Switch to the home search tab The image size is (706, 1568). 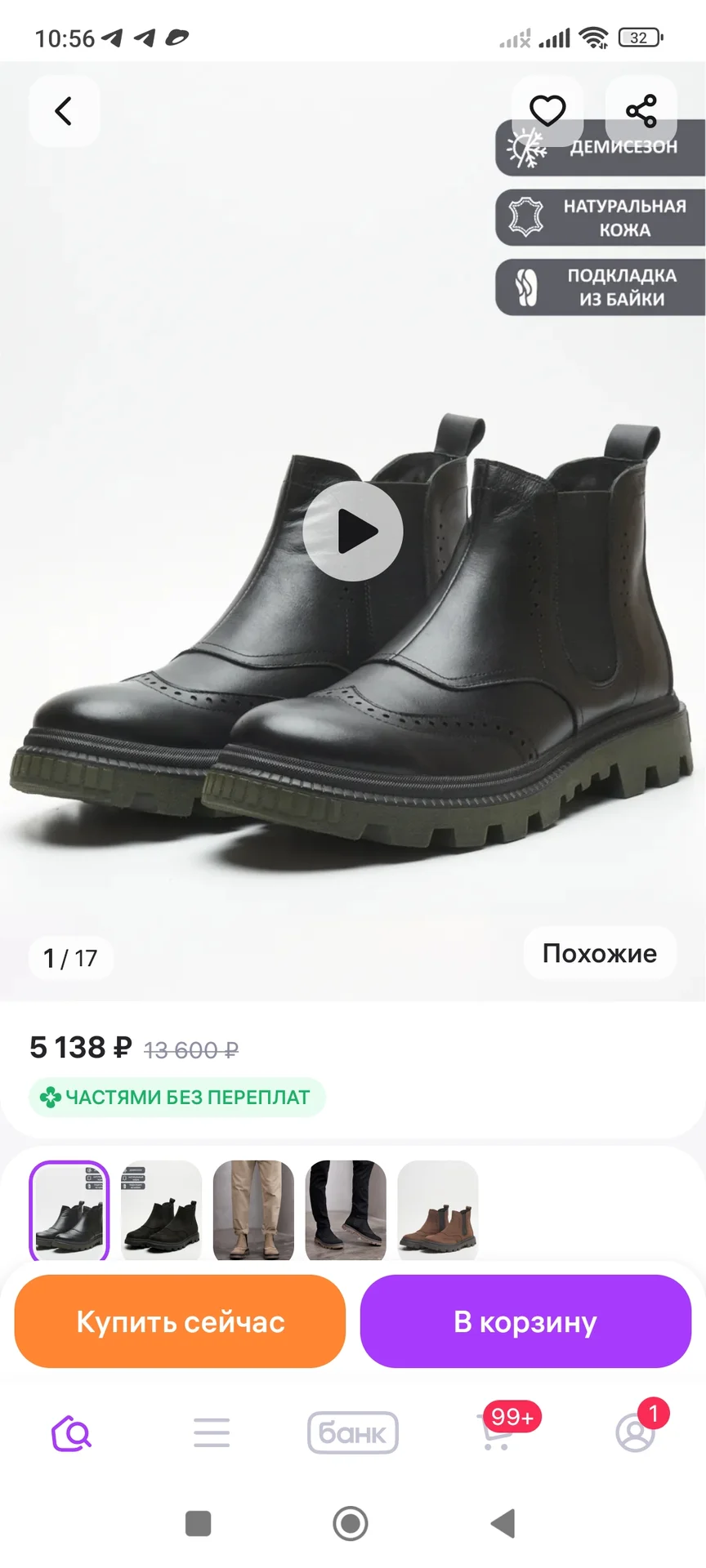coord(71,1433)
